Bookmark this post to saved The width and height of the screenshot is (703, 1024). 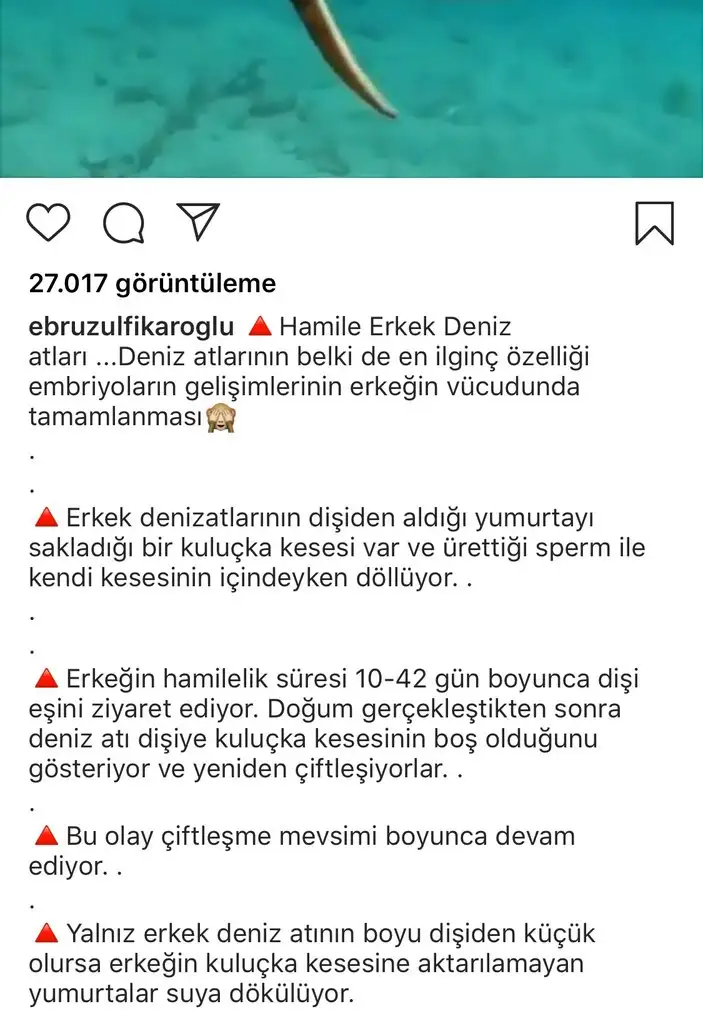point(654,222)
